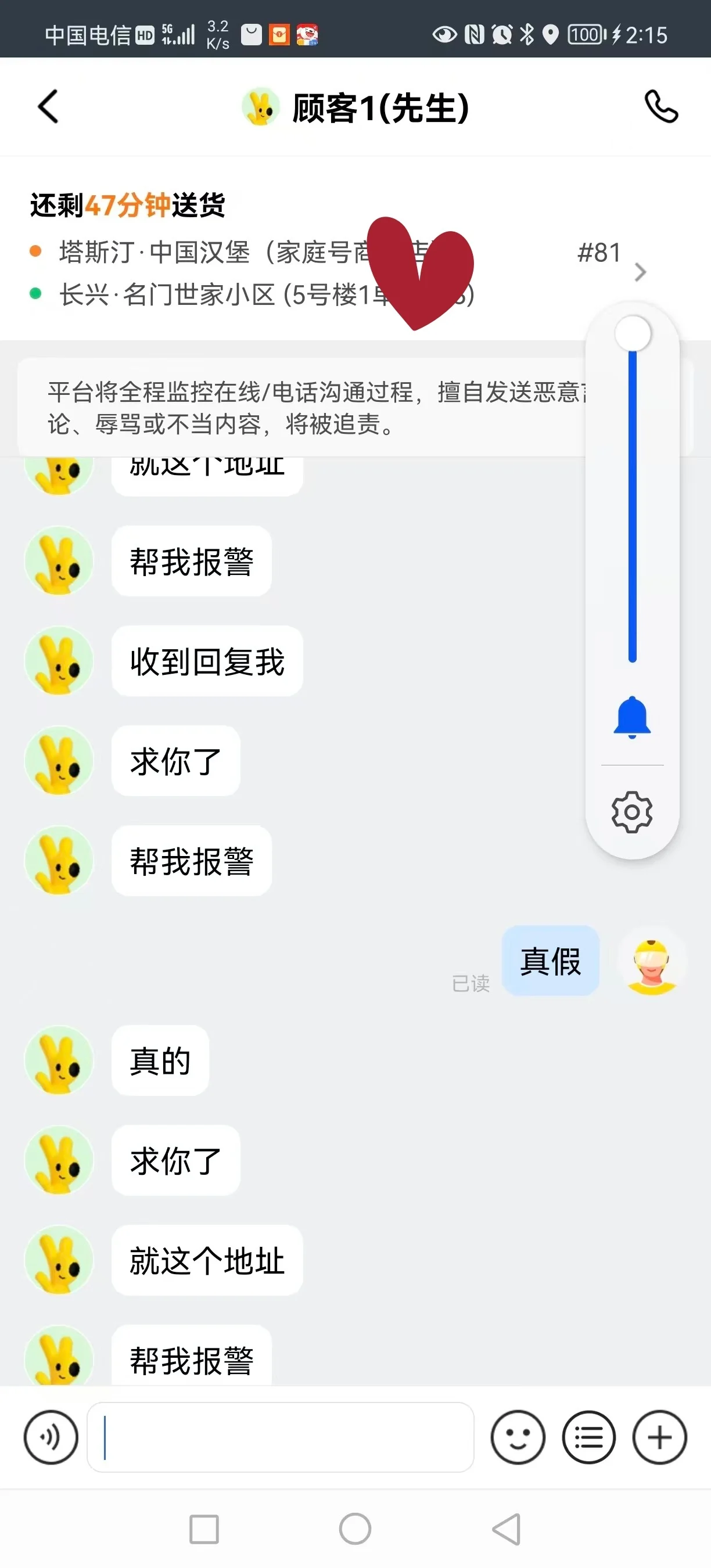Screen dimensions: 711x1568
Task: Go to the system home screen
Action: 355,1529
